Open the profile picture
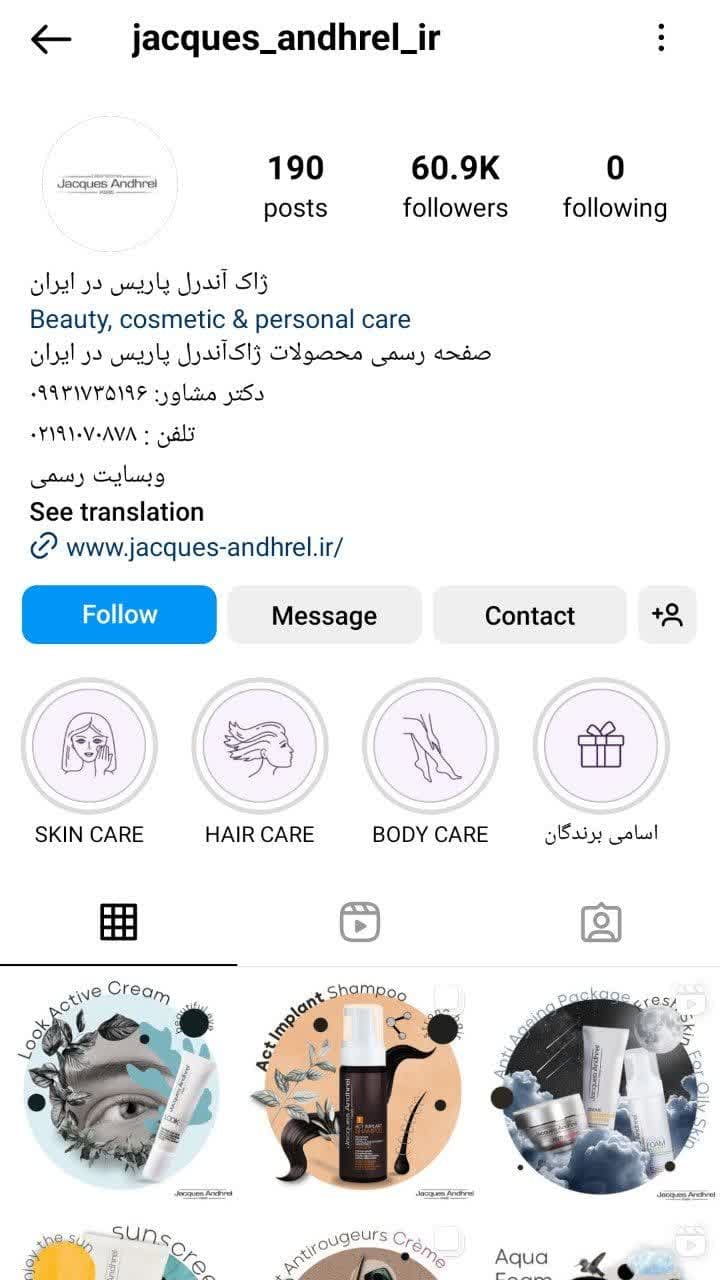The height and width of the screenshot is (1280, 720). 110,184
